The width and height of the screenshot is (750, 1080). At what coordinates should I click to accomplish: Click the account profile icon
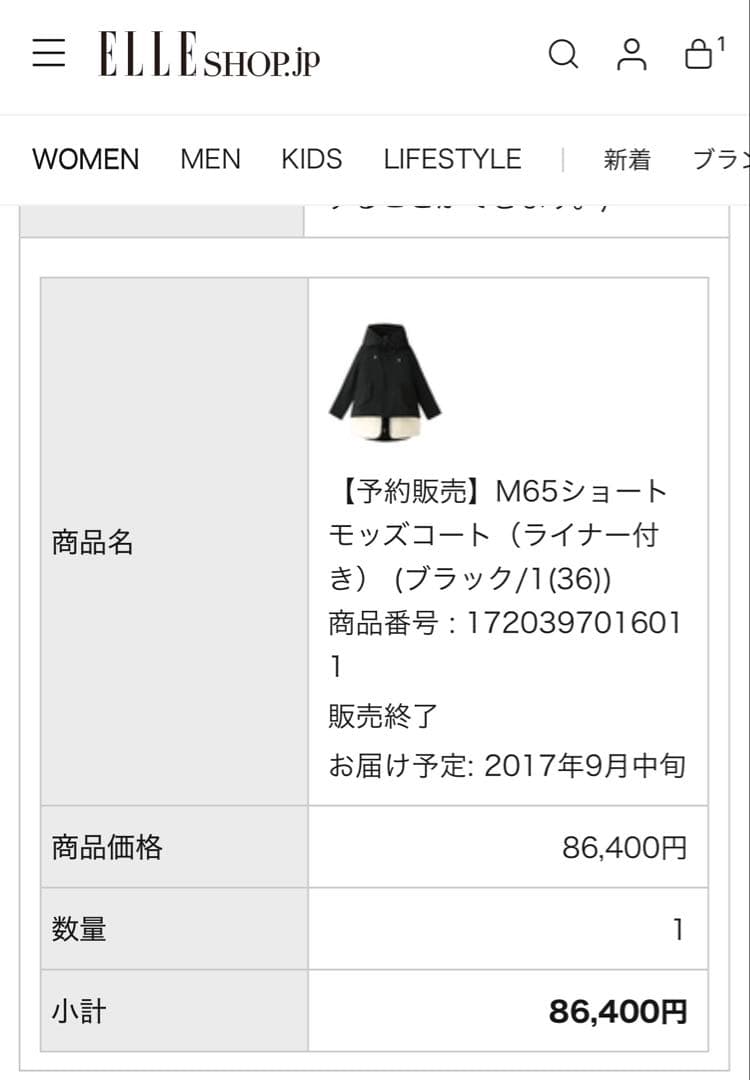tap(630, 55)
